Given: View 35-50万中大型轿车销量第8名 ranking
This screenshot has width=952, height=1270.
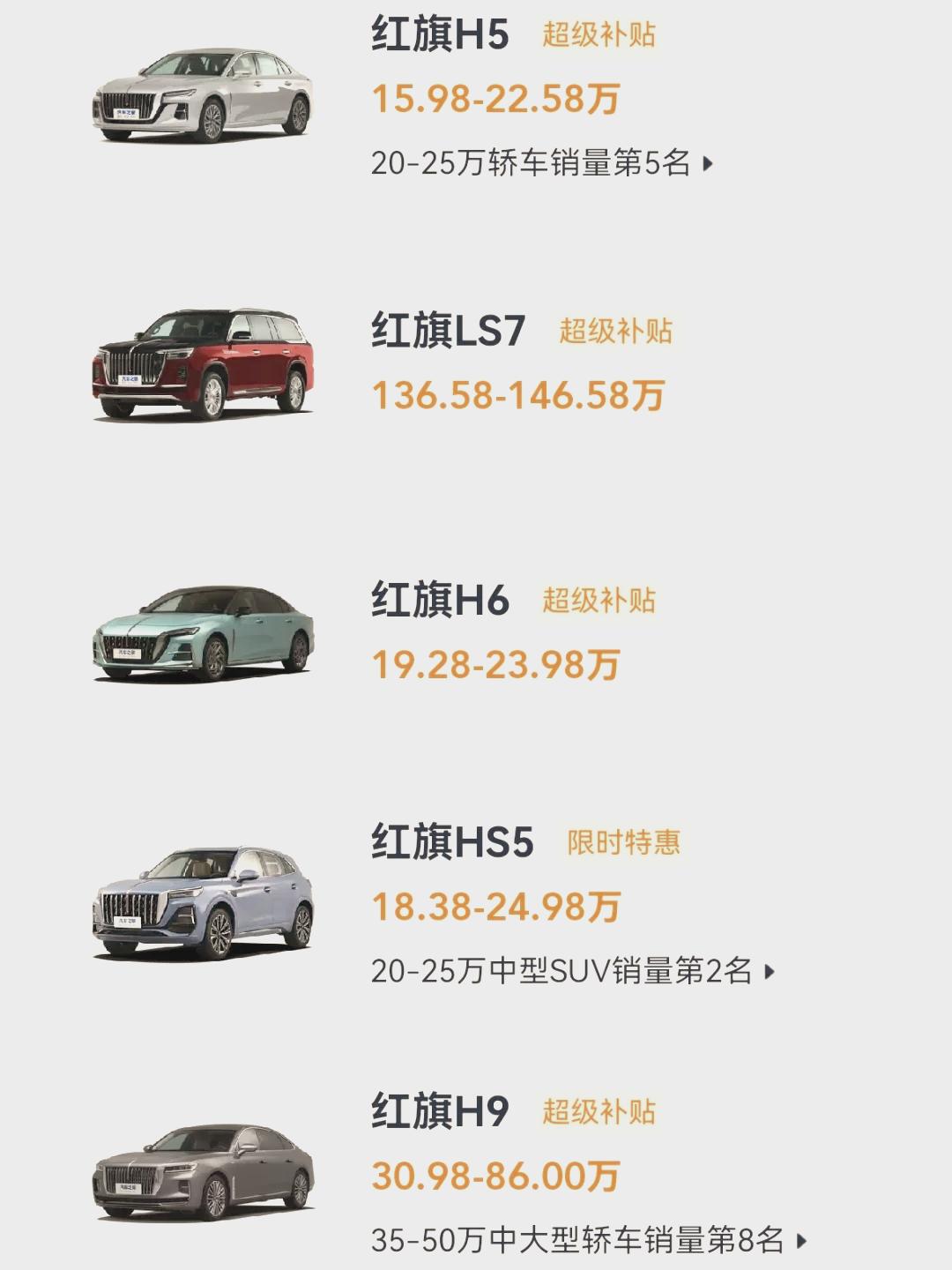Looking at the screenshot, I should tap(587, 1240).
